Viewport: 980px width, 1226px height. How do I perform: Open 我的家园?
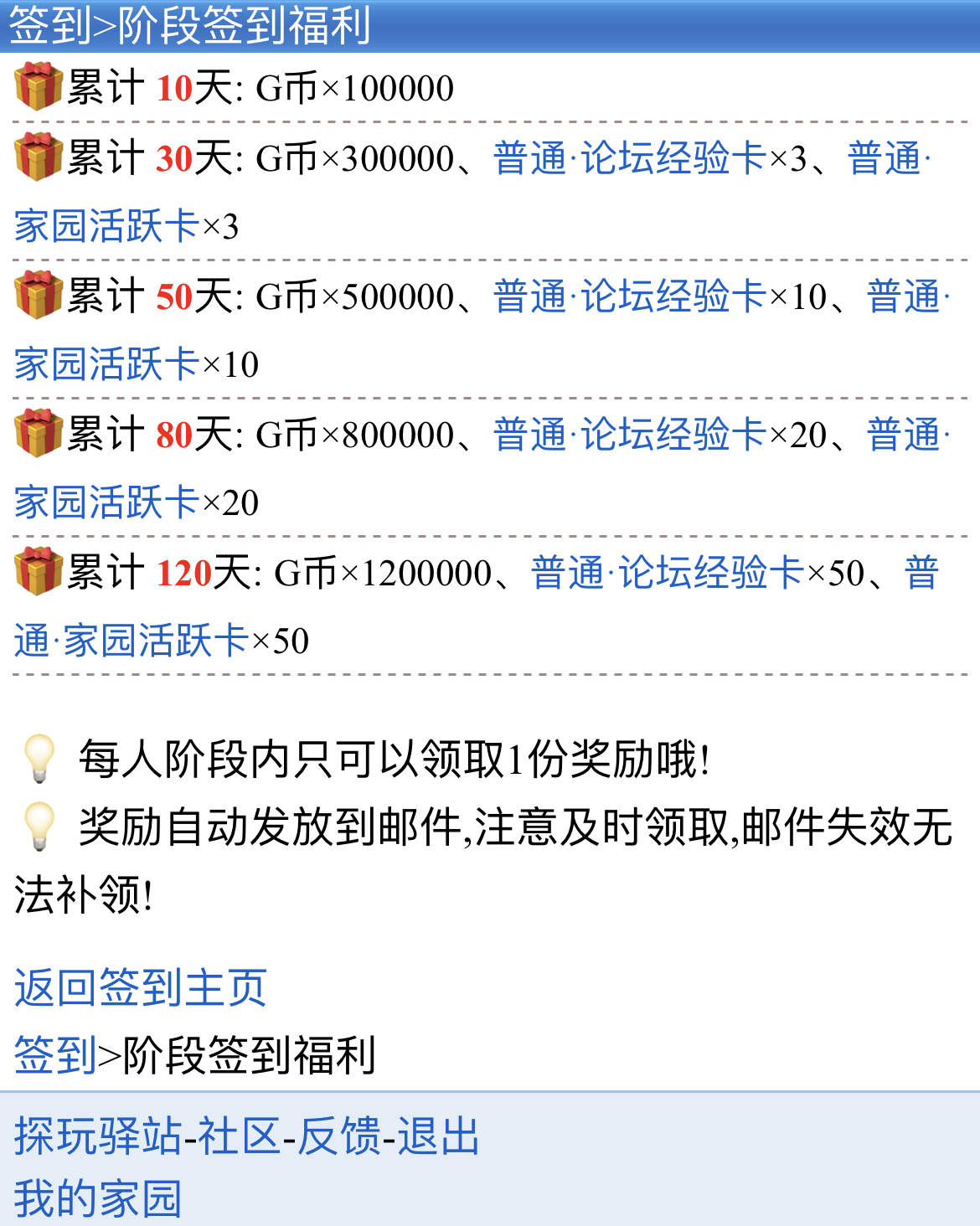(98, 1198)
